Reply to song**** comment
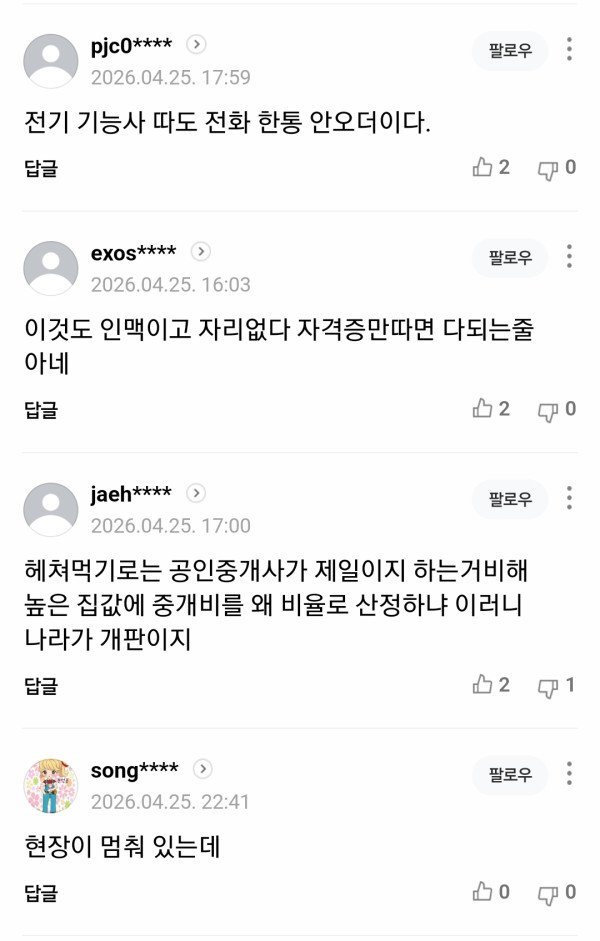The width and height of the screenshot is (600, 941). (41, 892)
